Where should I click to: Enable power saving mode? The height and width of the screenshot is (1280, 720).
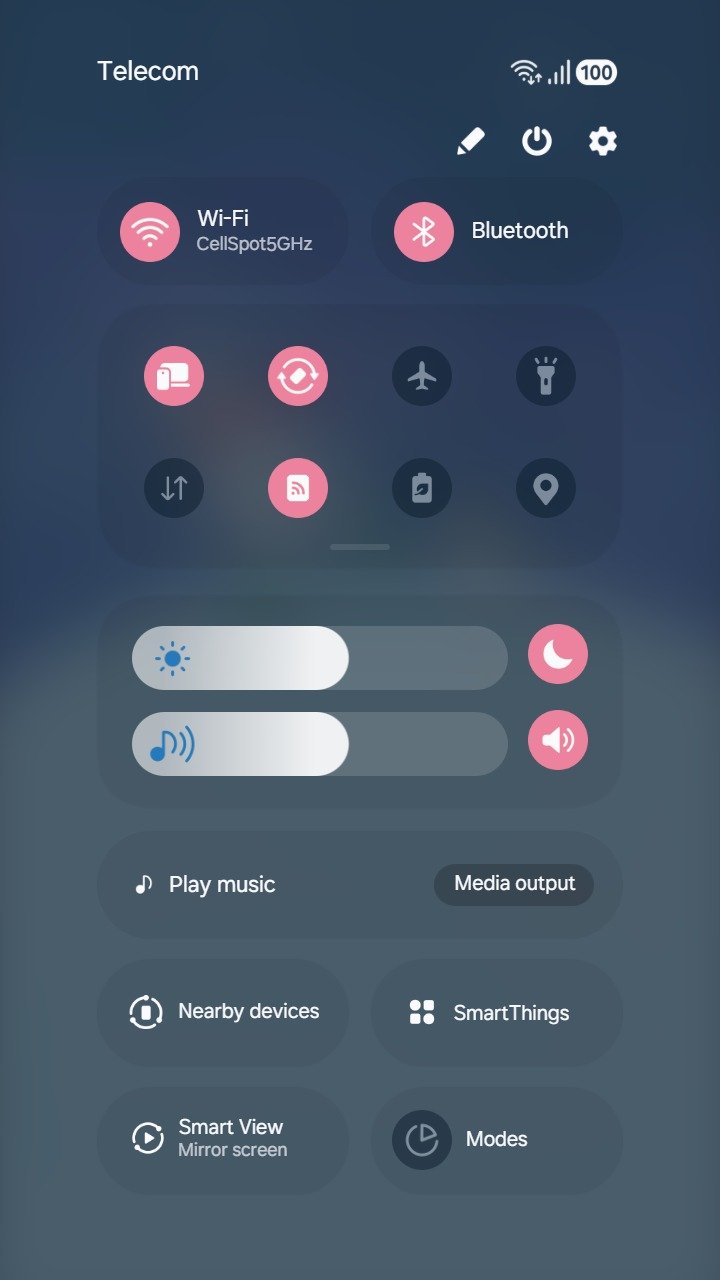pyautogui.click(x=422, y=488)
